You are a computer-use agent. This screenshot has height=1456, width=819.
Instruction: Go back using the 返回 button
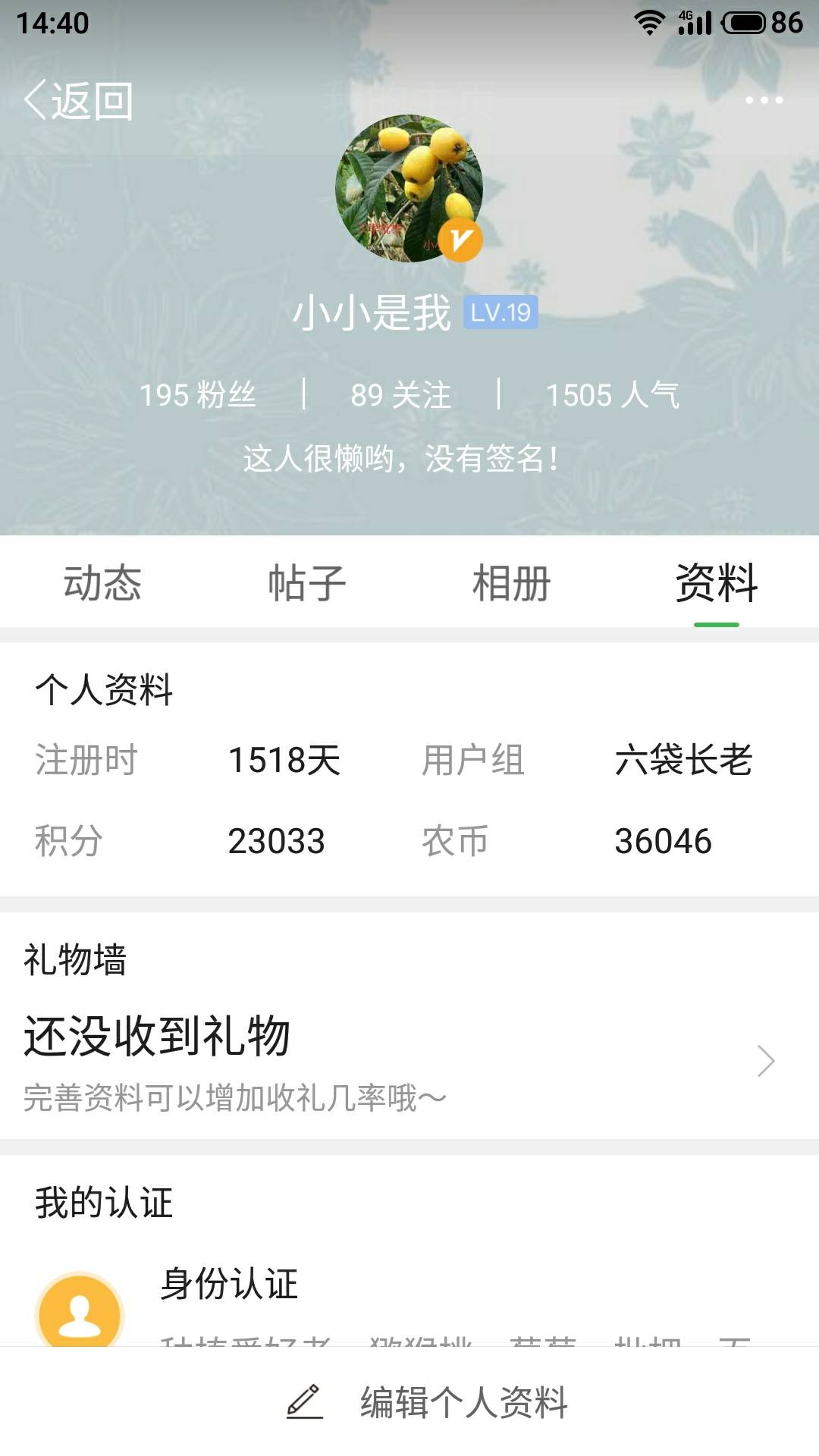pyautogui.click(x=79, y=100)
